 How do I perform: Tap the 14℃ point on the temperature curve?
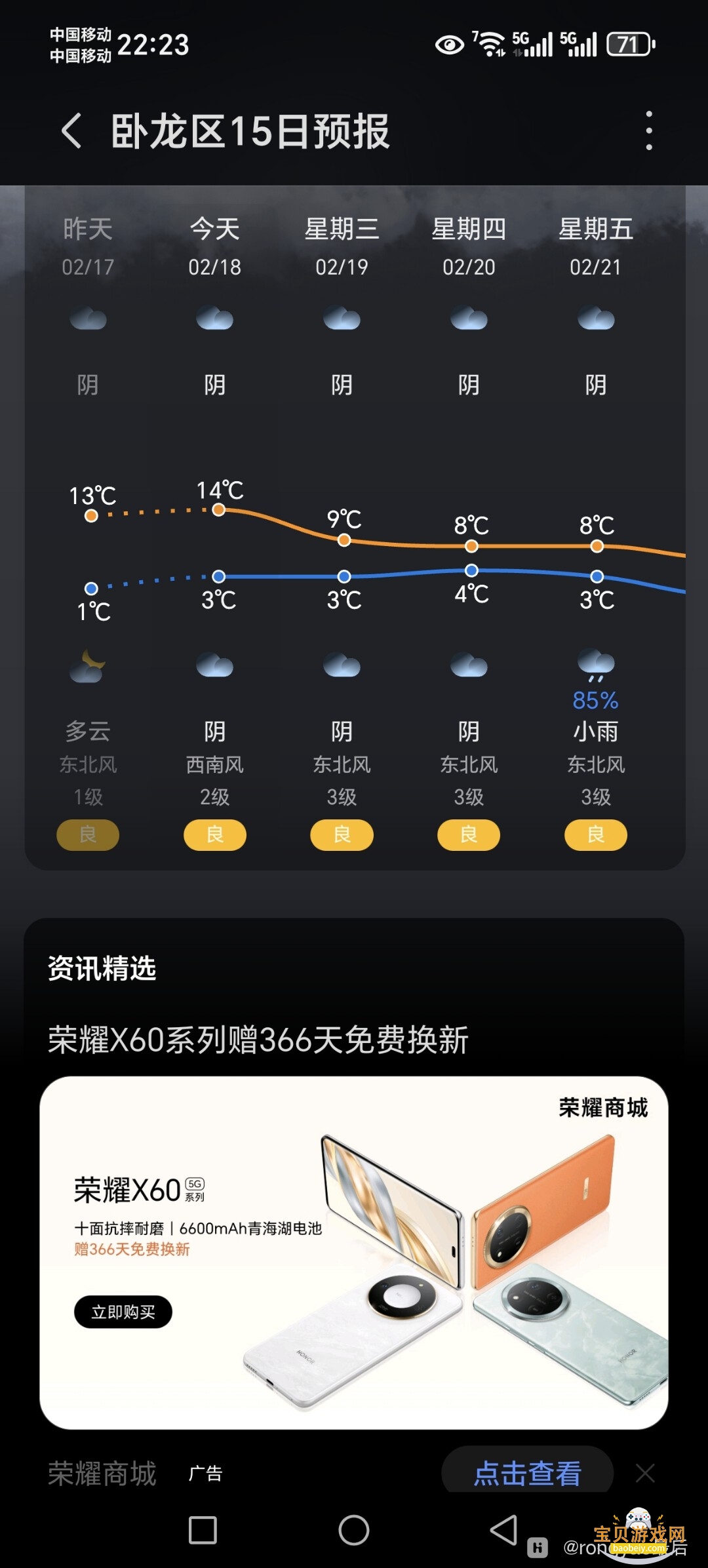[219, 509]
